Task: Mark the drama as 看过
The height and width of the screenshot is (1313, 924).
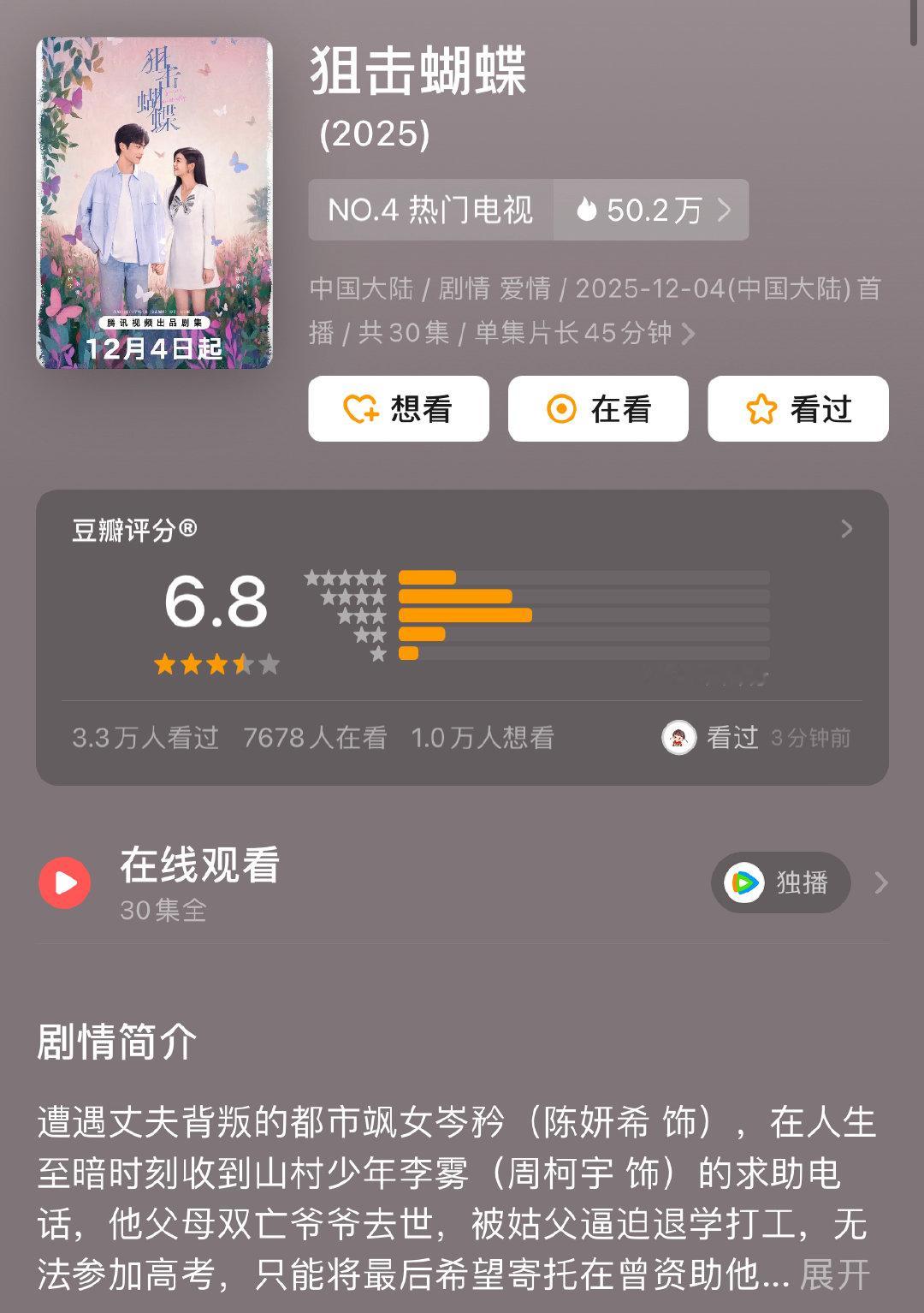Action: [797, 409]
